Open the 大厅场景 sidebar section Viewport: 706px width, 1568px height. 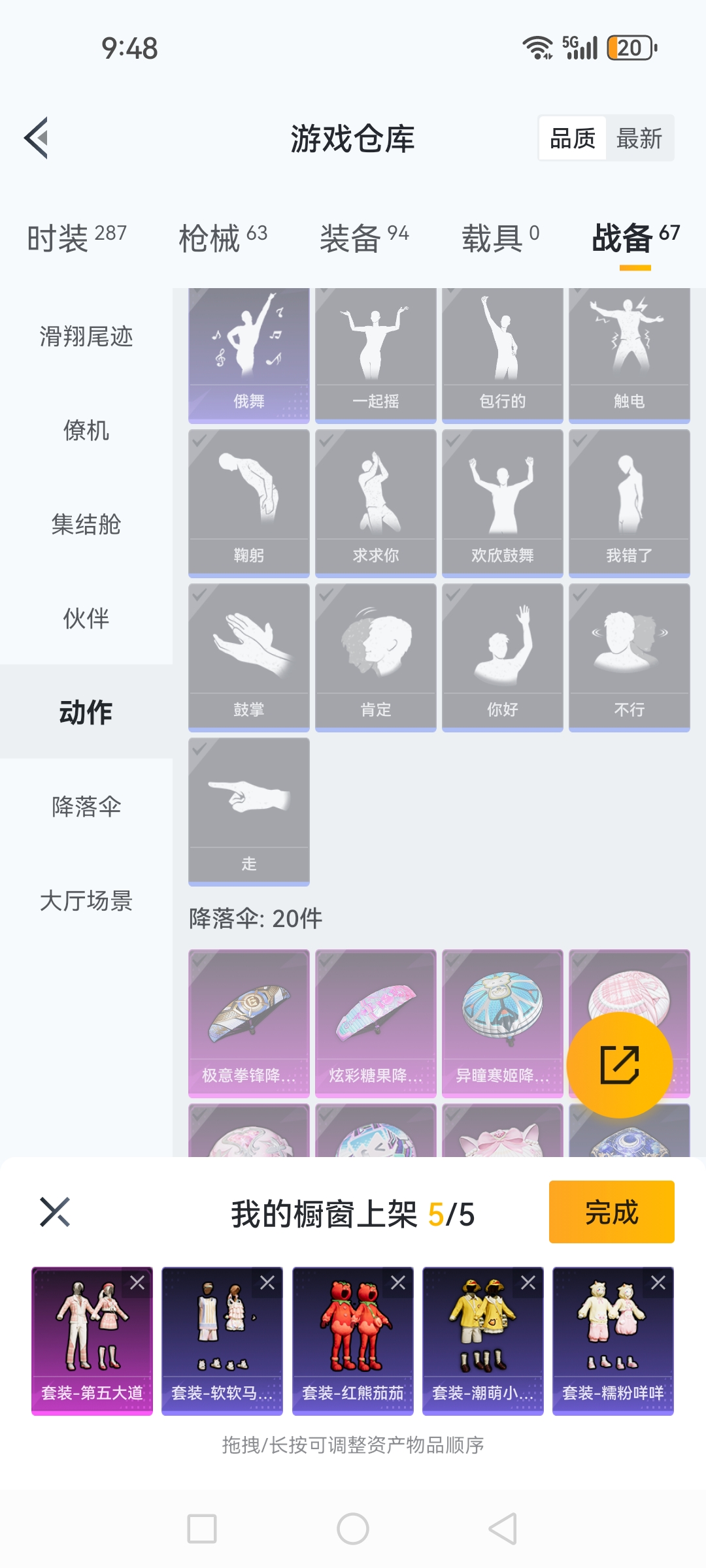point(86,900)
